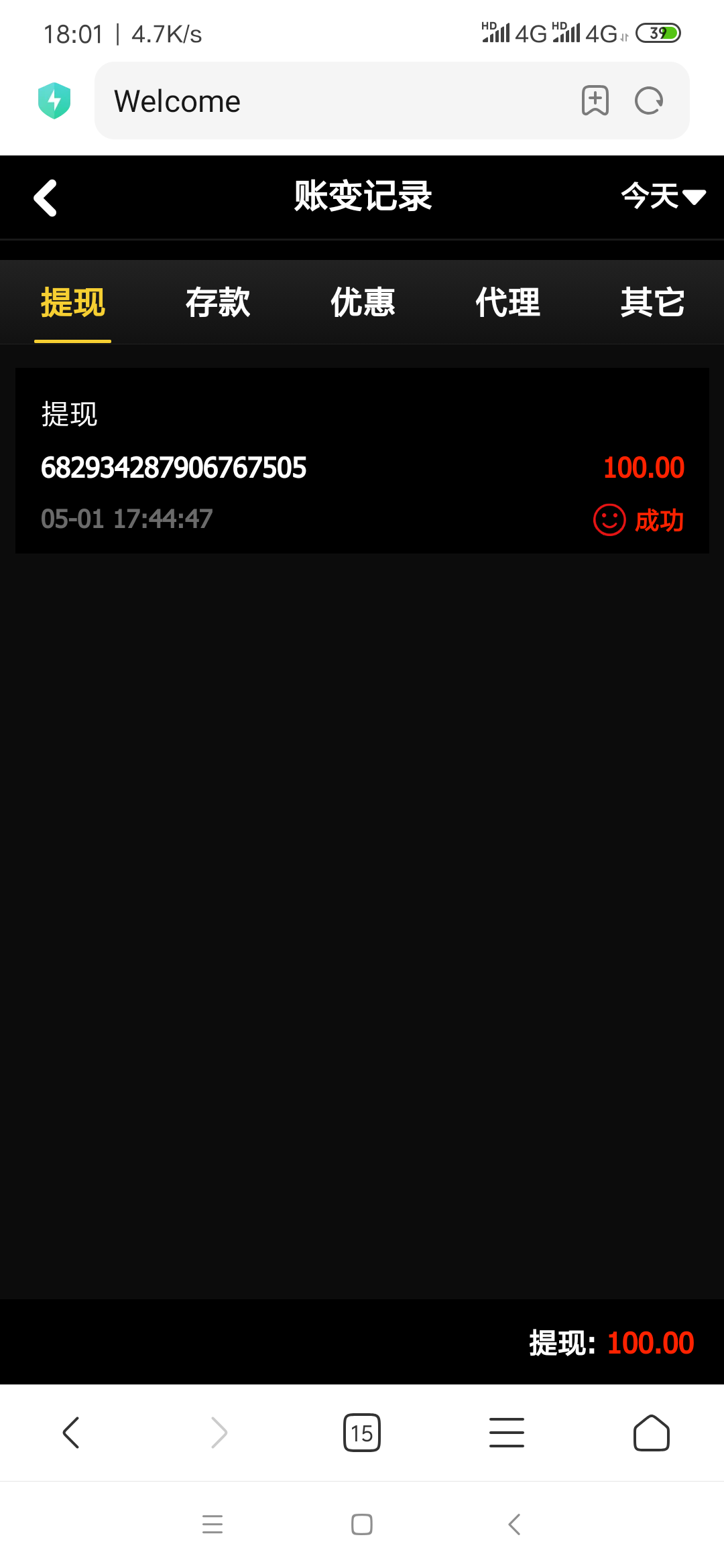Return home via the house icon
Image resolution: width=724 pixels, height=1568 pixels.
[651, 1432]
